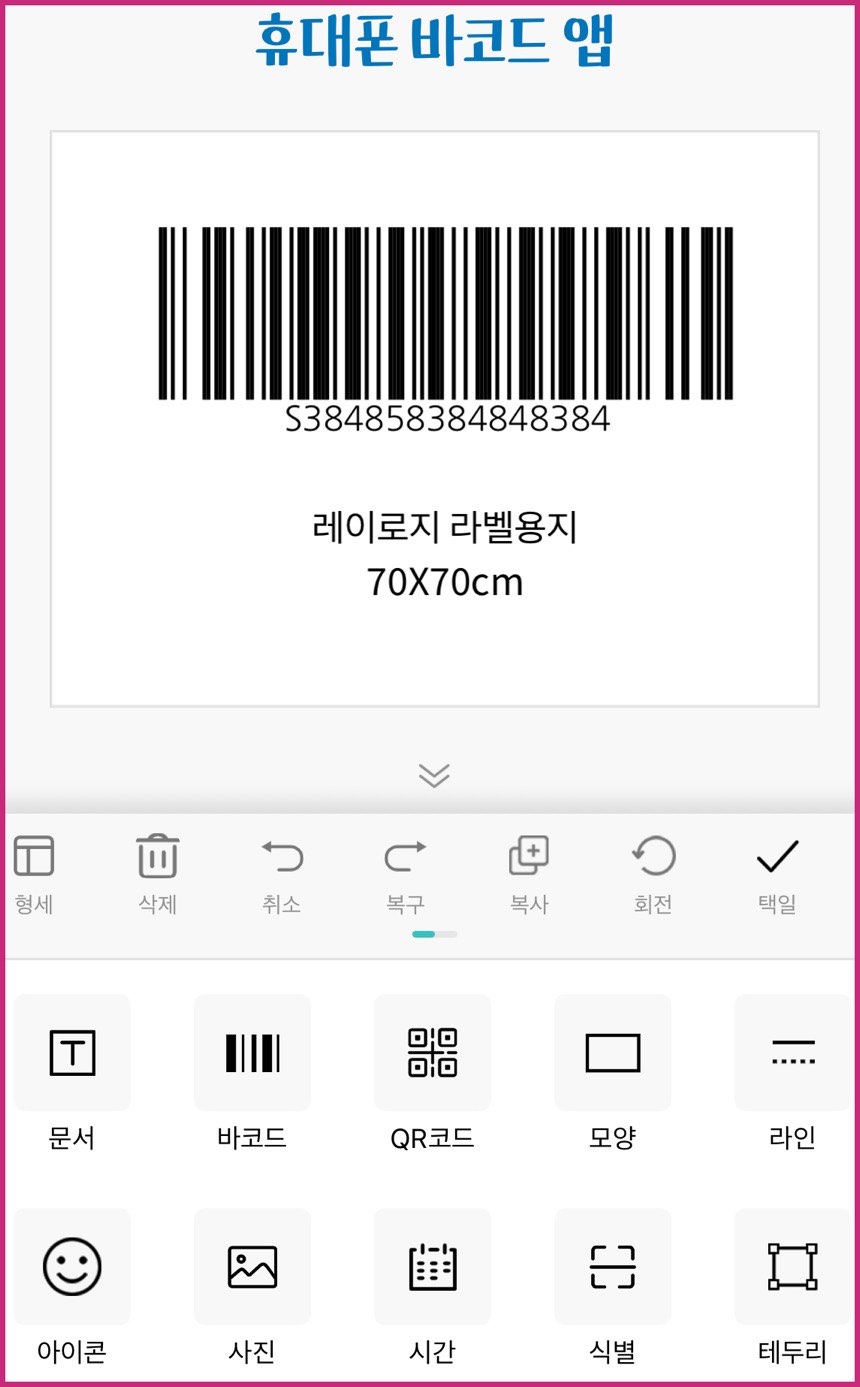Collapse the editor panel with double-chevron

(x=432, y=773)
